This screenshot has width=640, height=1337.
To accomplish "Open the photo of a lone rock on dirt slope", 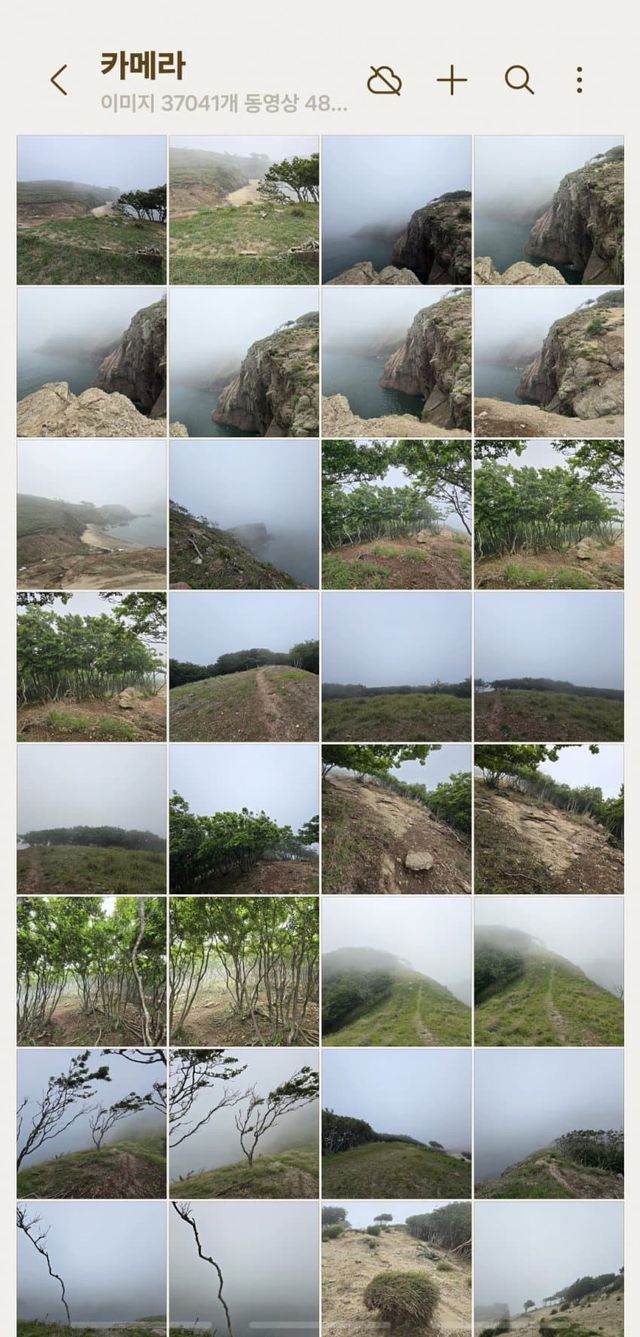I will [396, 819].
